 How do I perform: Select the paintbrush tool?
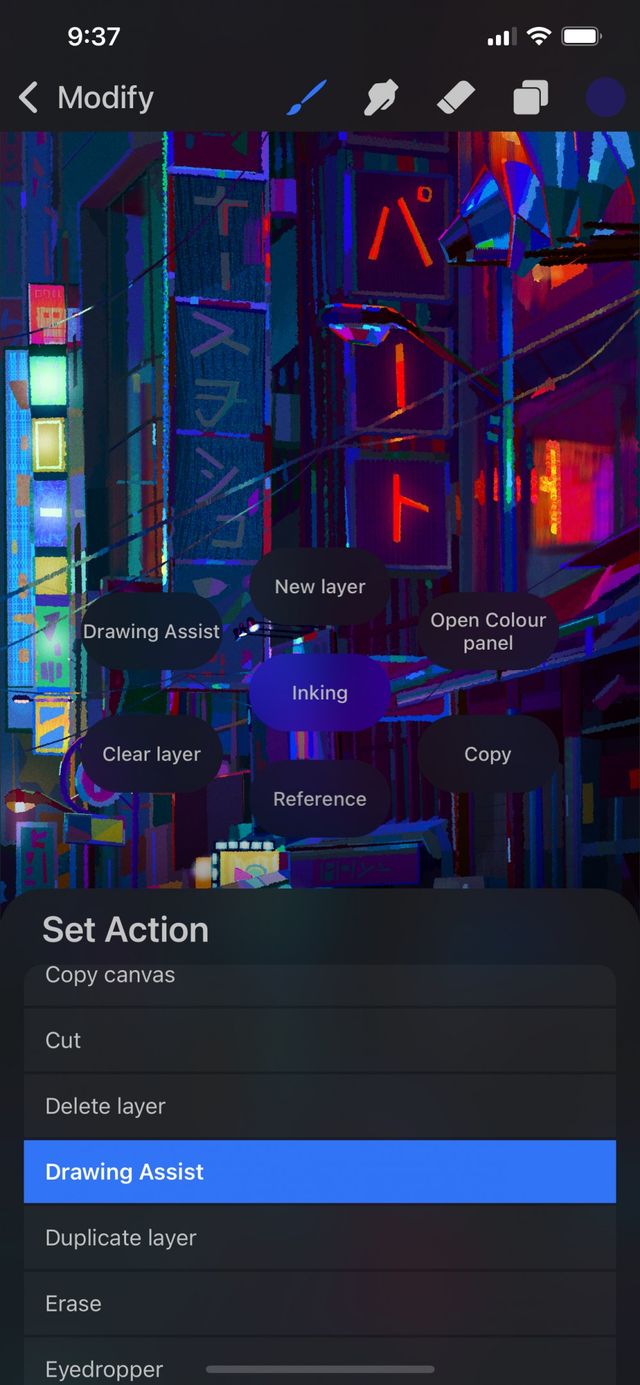coord(307,98)
